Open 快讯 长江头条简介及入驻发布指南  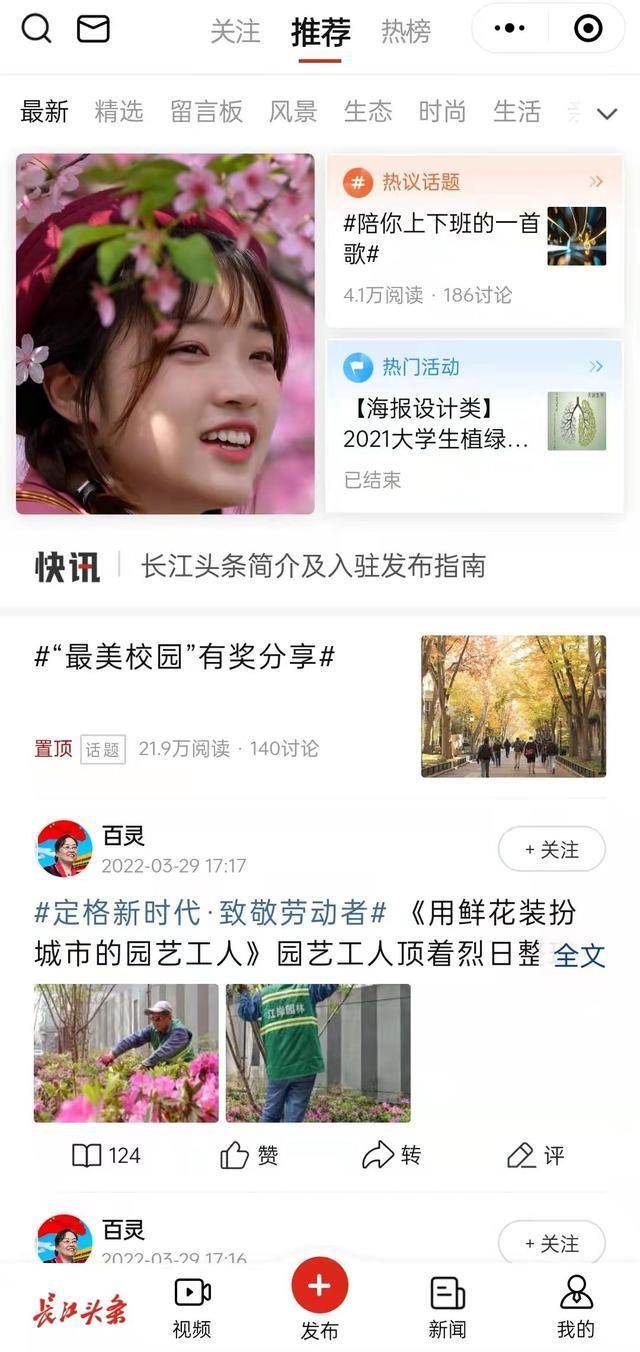pos(313,566)
